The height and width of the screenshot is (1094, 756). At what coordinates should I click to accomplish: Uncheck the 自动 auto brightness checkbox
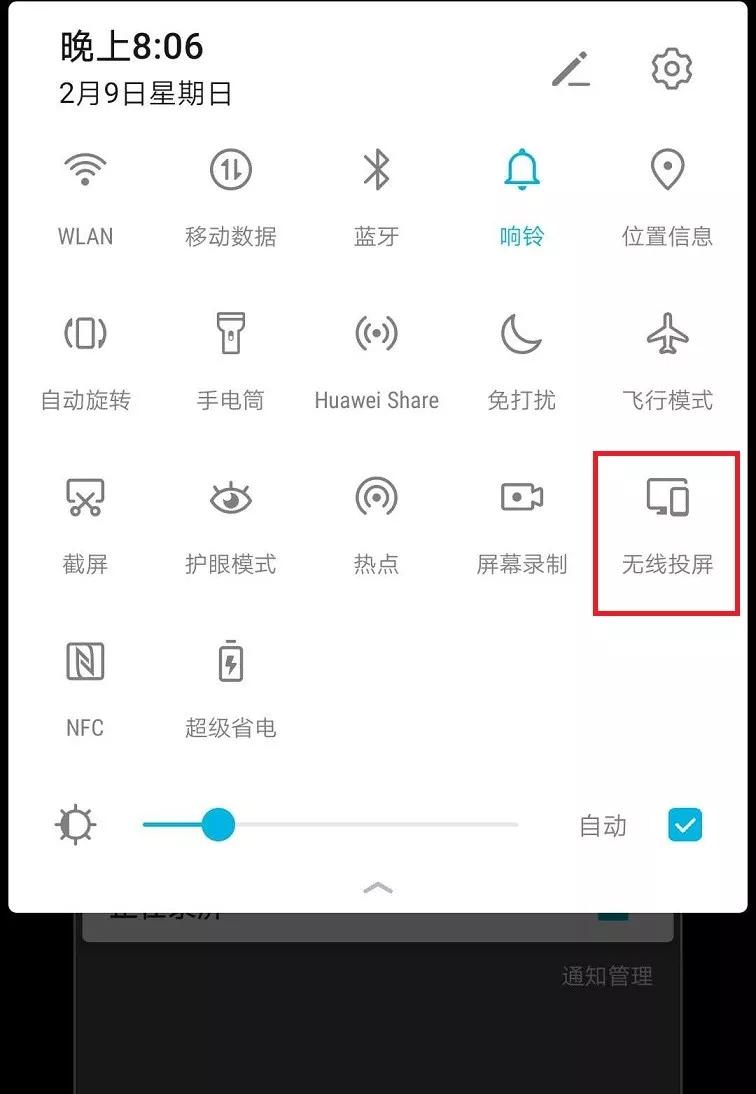point(685,825)
